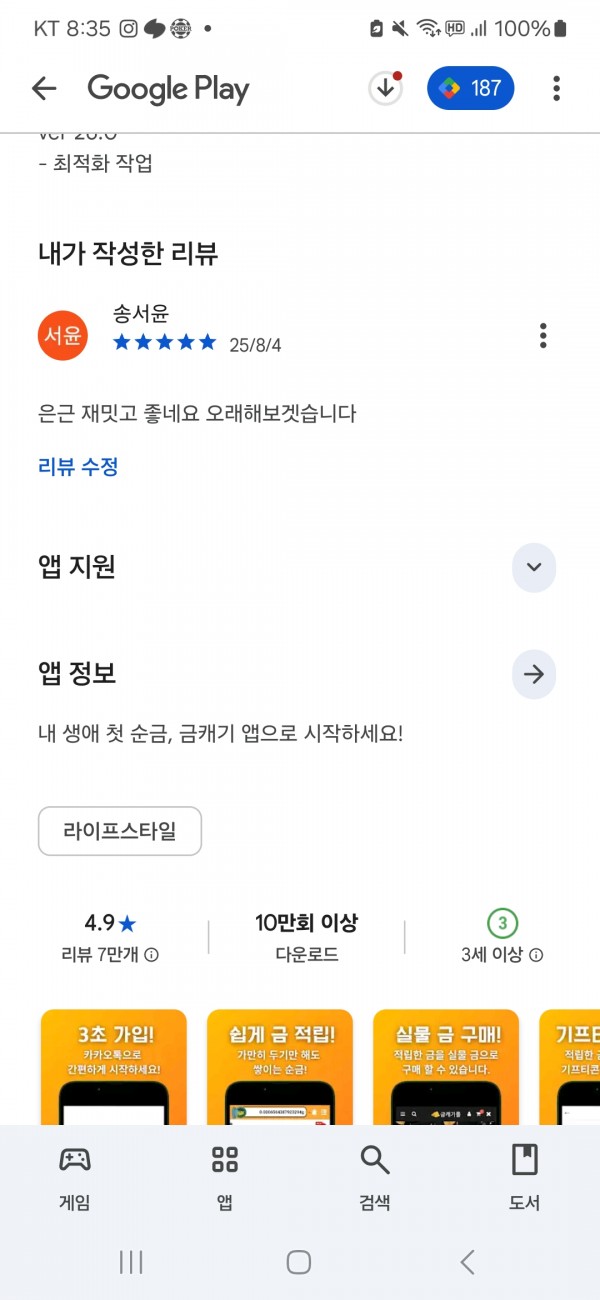Image resolution: width=600 pixels, height=1300 pixels.
Task: Select the 라이프스타일 category chip
Action: click(120, 831)
